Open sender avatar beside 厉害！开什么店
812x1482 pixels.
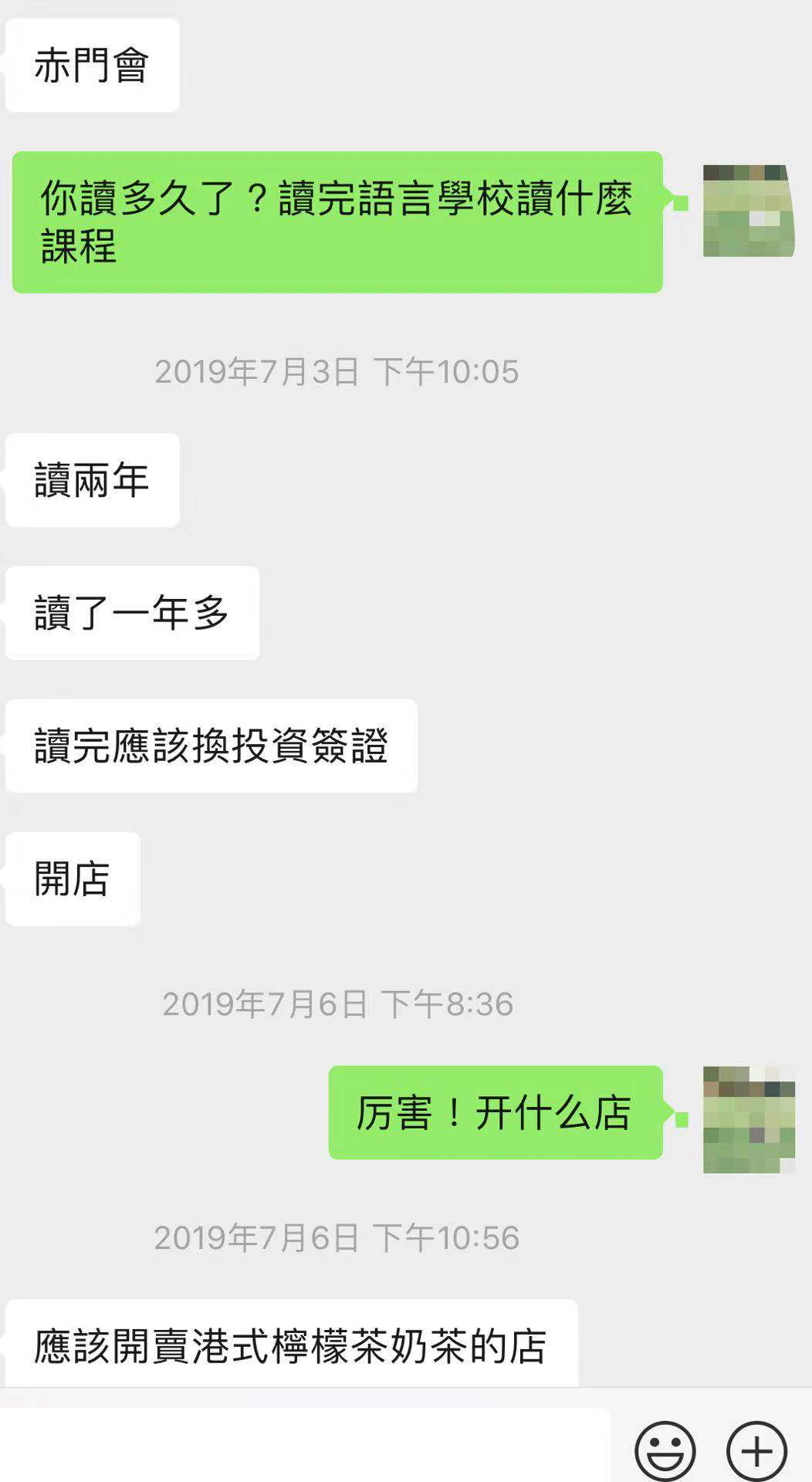[748, 1118]
